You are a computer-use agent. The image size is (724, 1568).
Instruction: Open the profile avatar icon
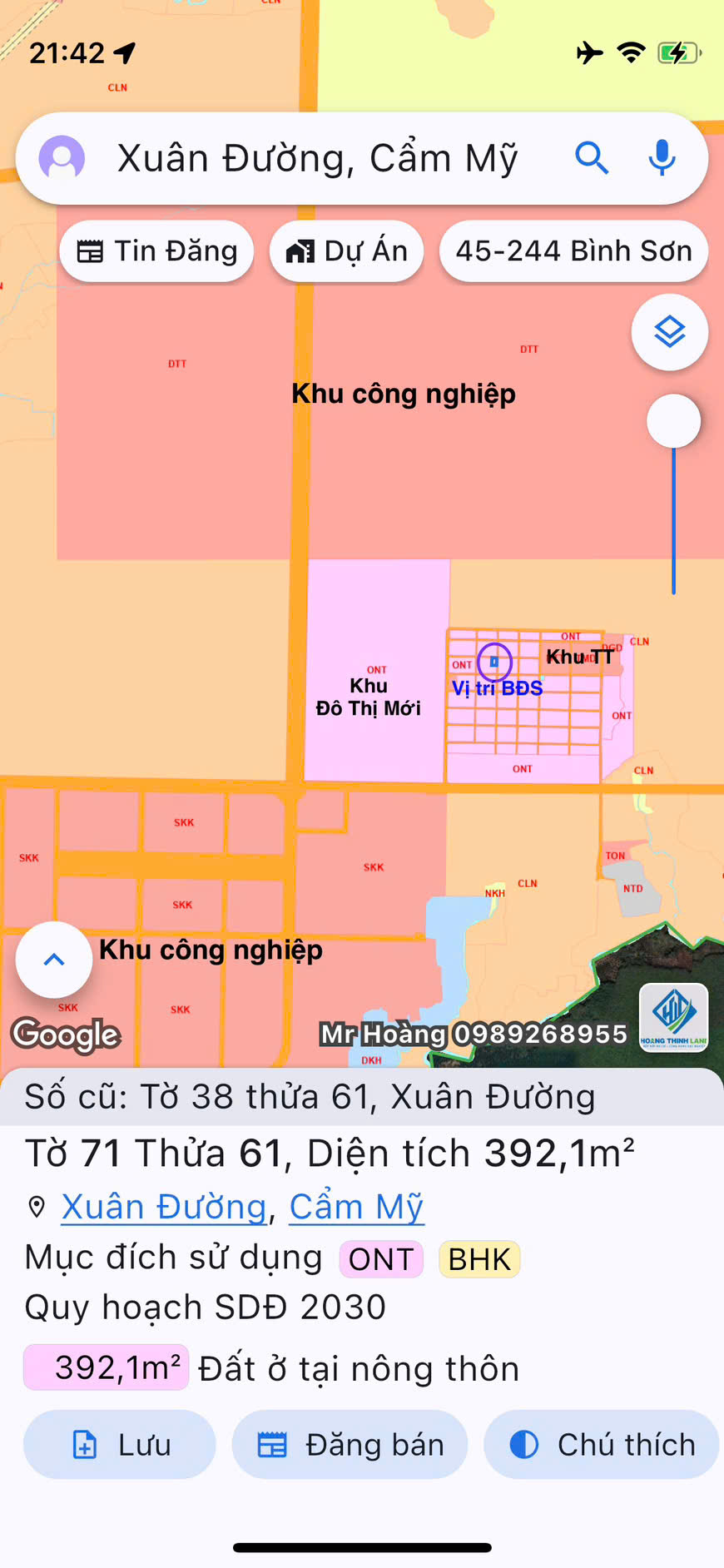pos(62,158)
